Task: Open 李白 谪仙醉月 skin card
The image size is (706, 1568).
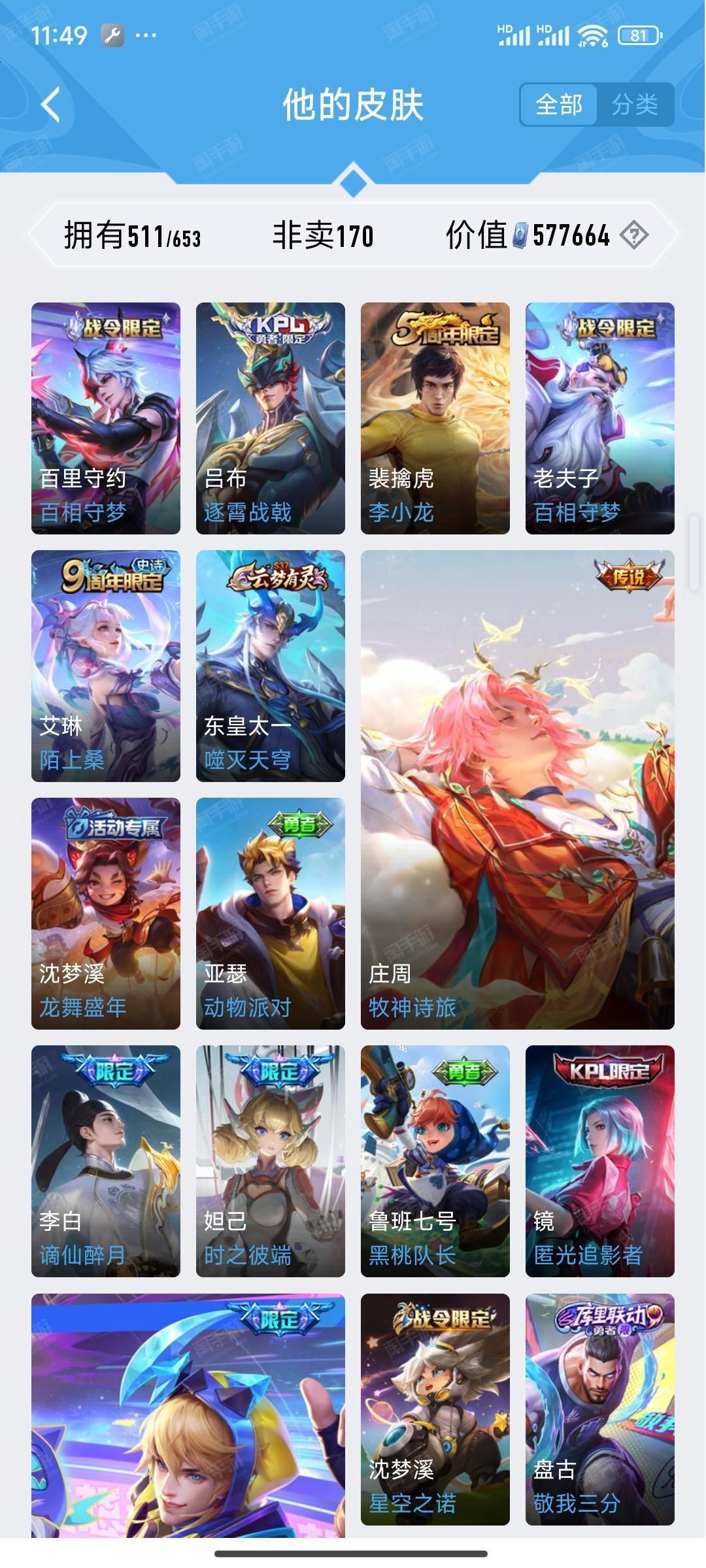Action: click(x=106, y=1161)
